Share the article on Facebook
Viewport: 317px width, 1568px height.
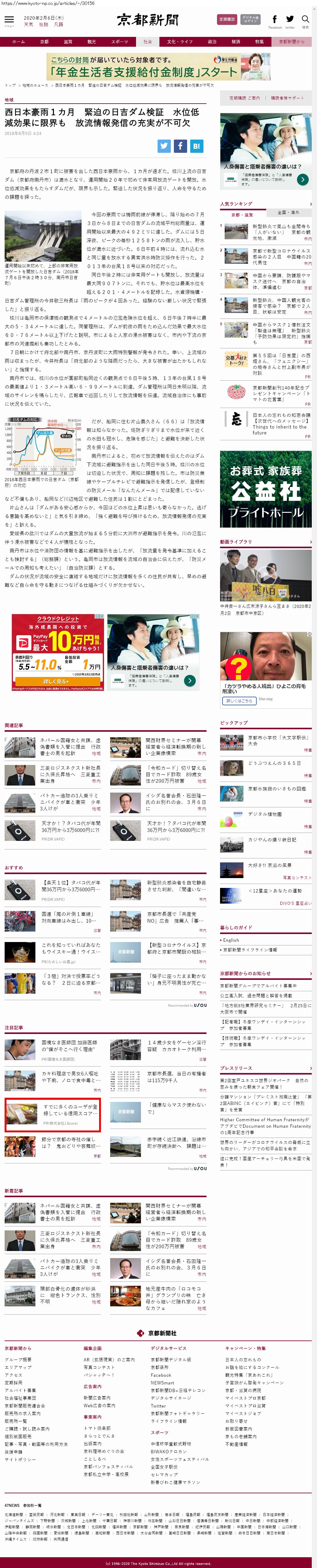tap(180, 146)
